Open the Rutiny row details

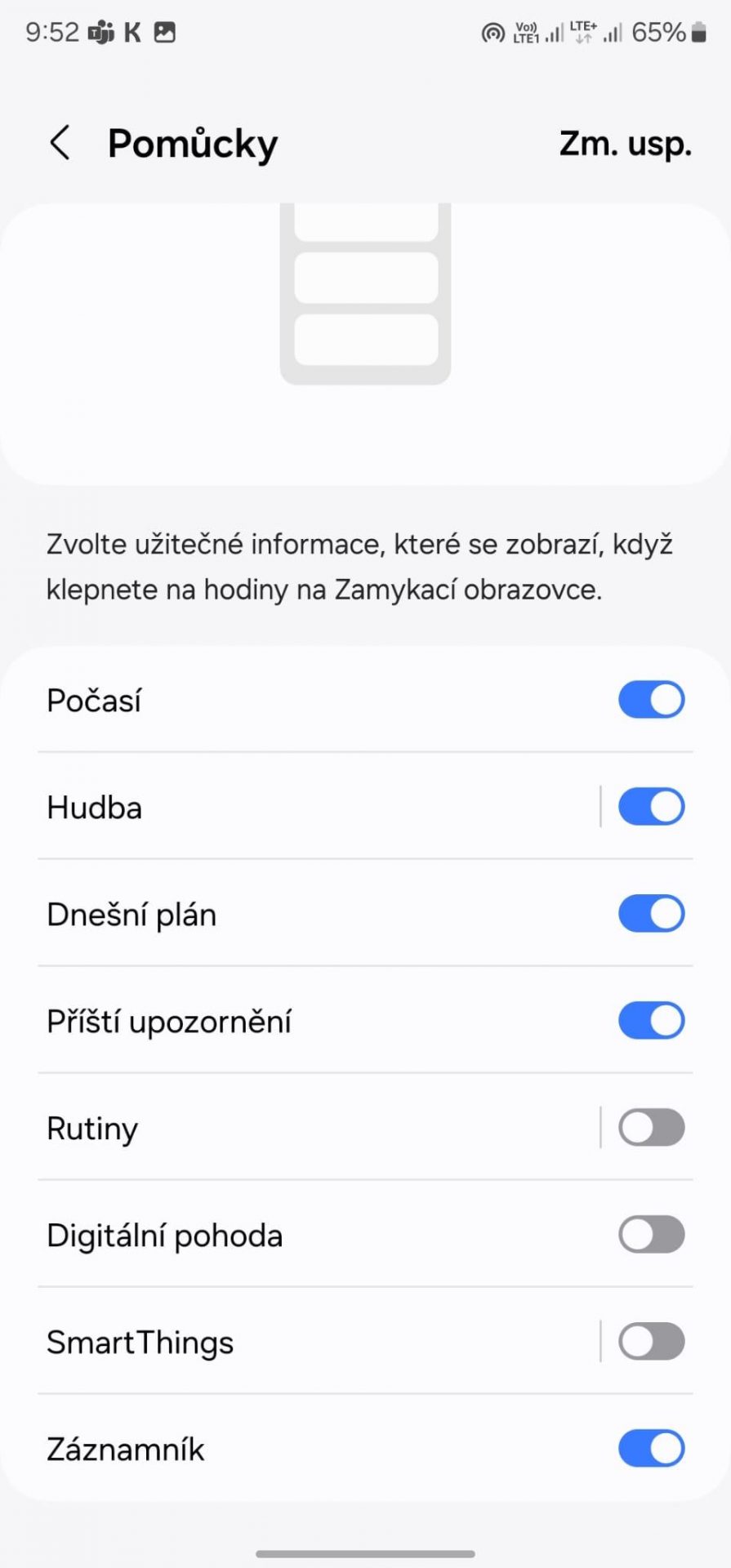tap(319, 1128)
